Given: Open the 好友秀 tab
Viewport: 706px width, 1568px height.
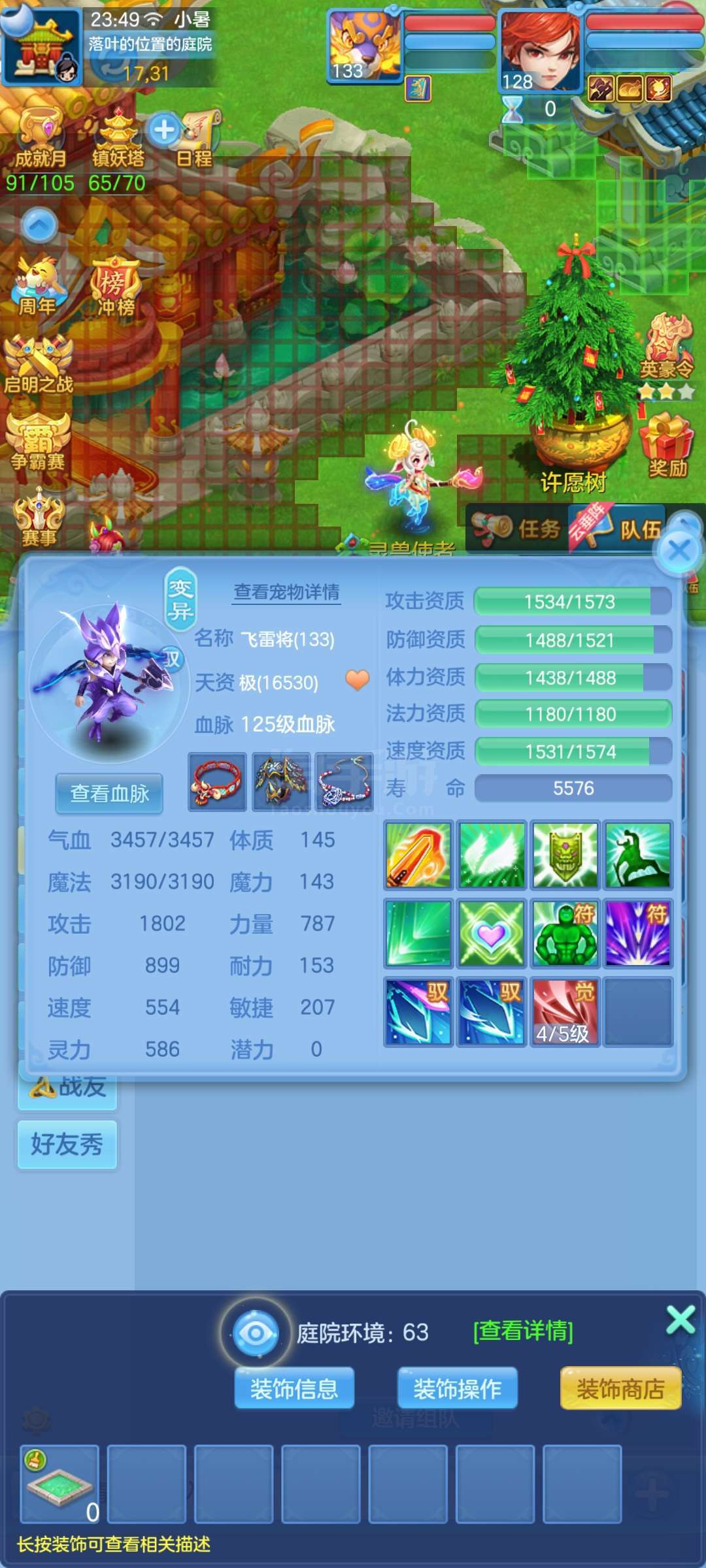Looking at the screenshot, I should point(67,1145).
